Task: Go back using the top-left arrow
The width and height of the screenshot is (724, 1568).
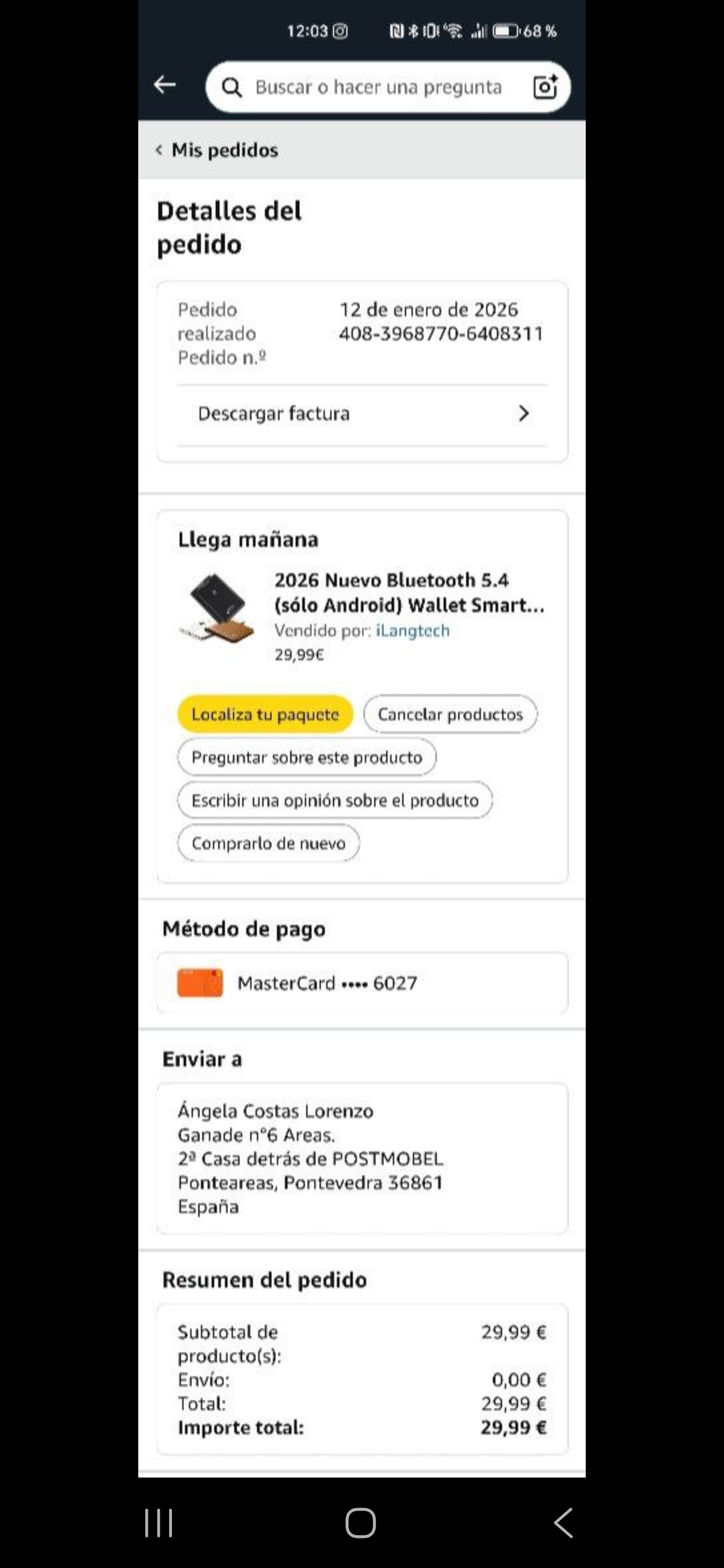Action: [164, 85]
